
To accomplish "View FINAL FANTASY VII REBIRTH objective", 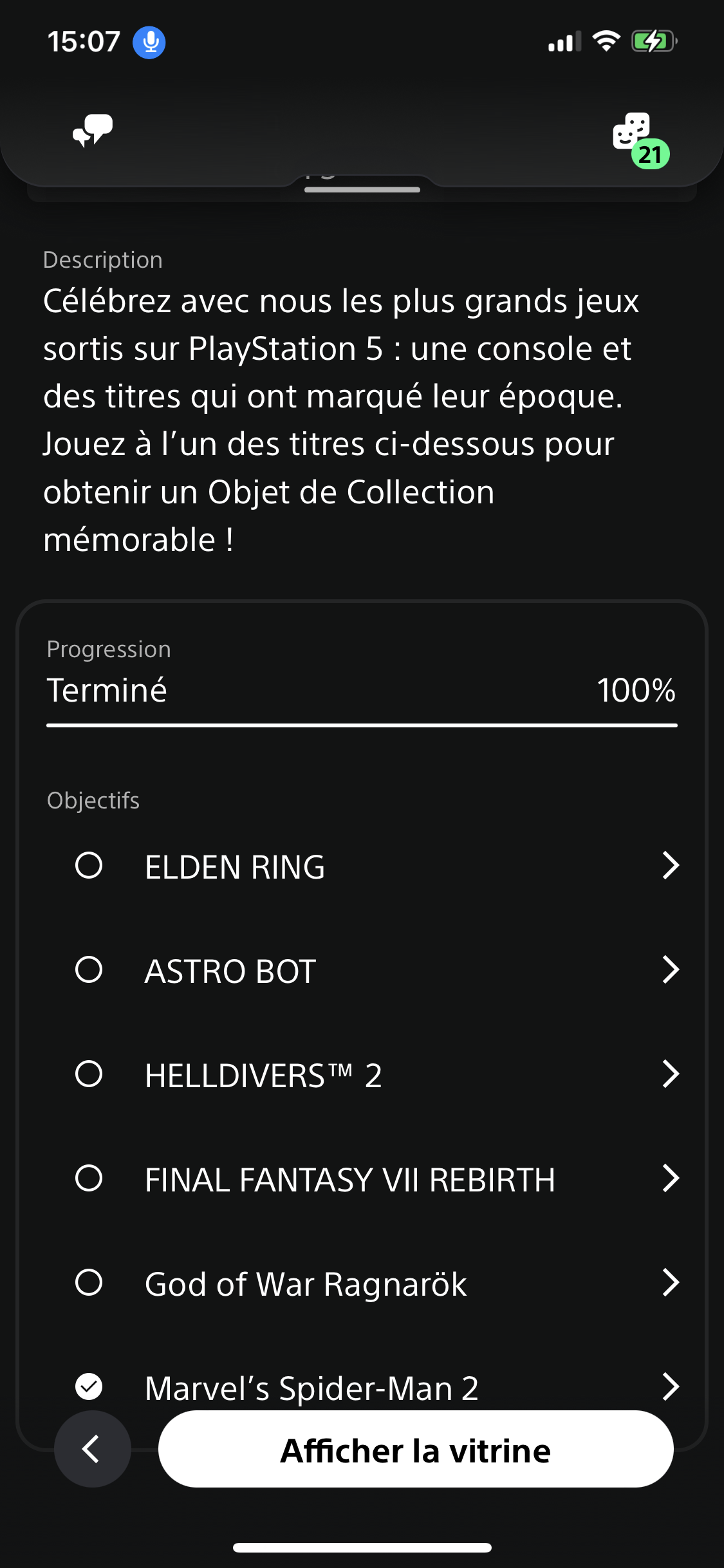I will coord(376,1179).
